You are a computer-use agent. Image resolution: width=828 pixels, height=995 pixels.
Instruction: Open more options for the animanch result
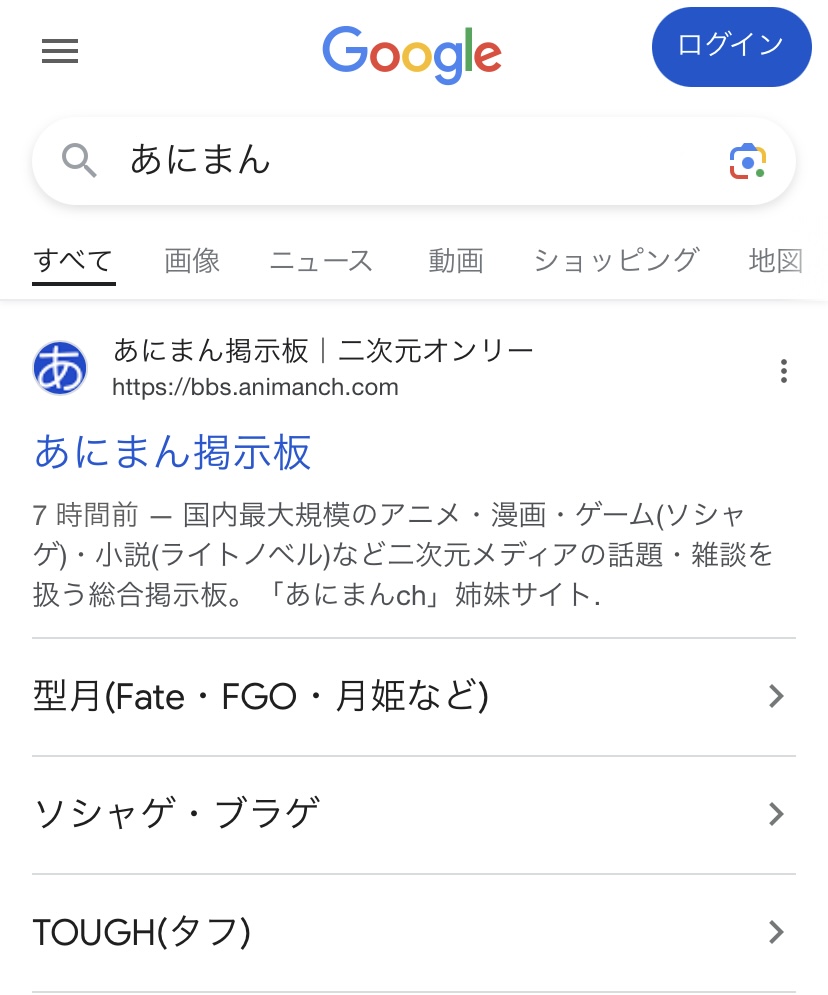coord(784,372)
